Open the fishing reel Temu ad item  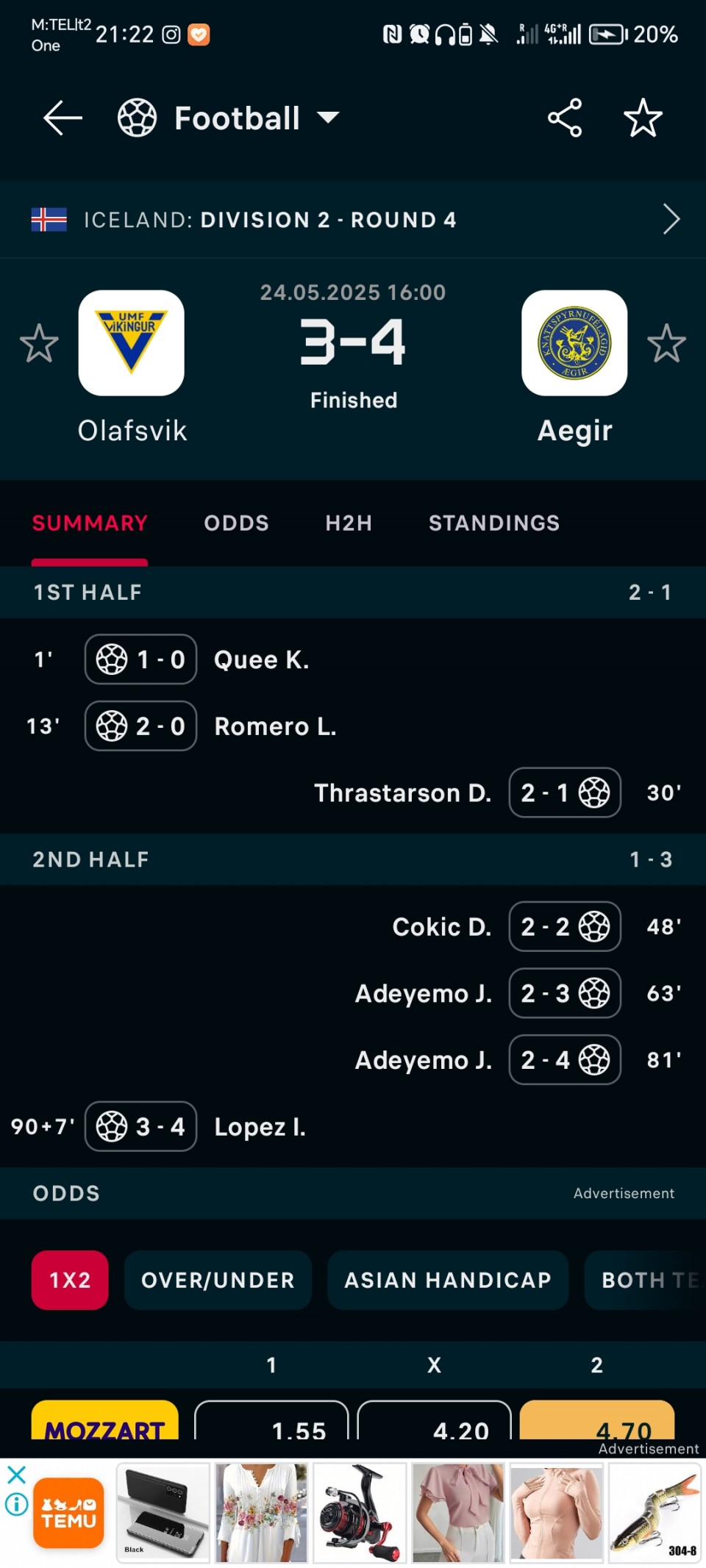point(360,1513)
